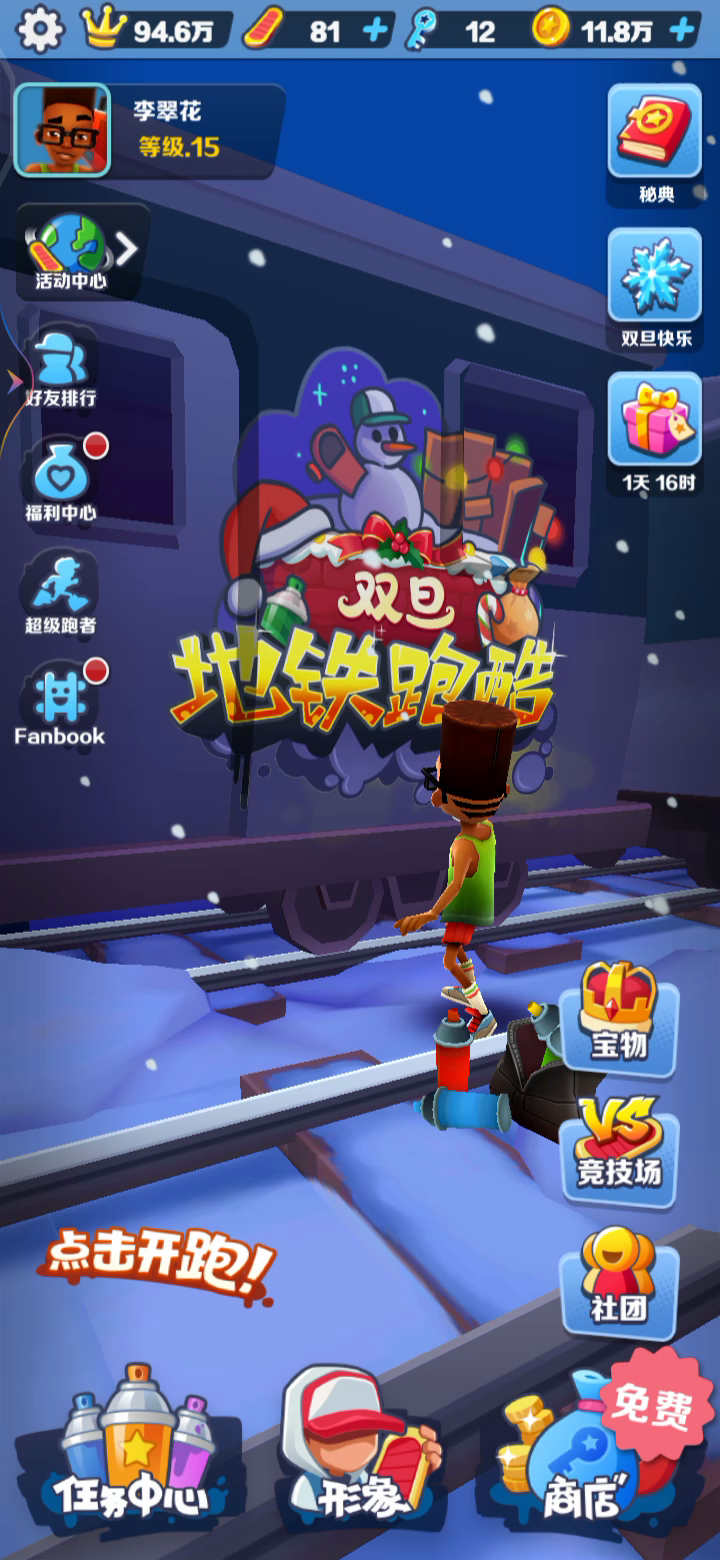The image size is (720, 1560).
Task: Open 社团 club
Action: point(619,1280)
